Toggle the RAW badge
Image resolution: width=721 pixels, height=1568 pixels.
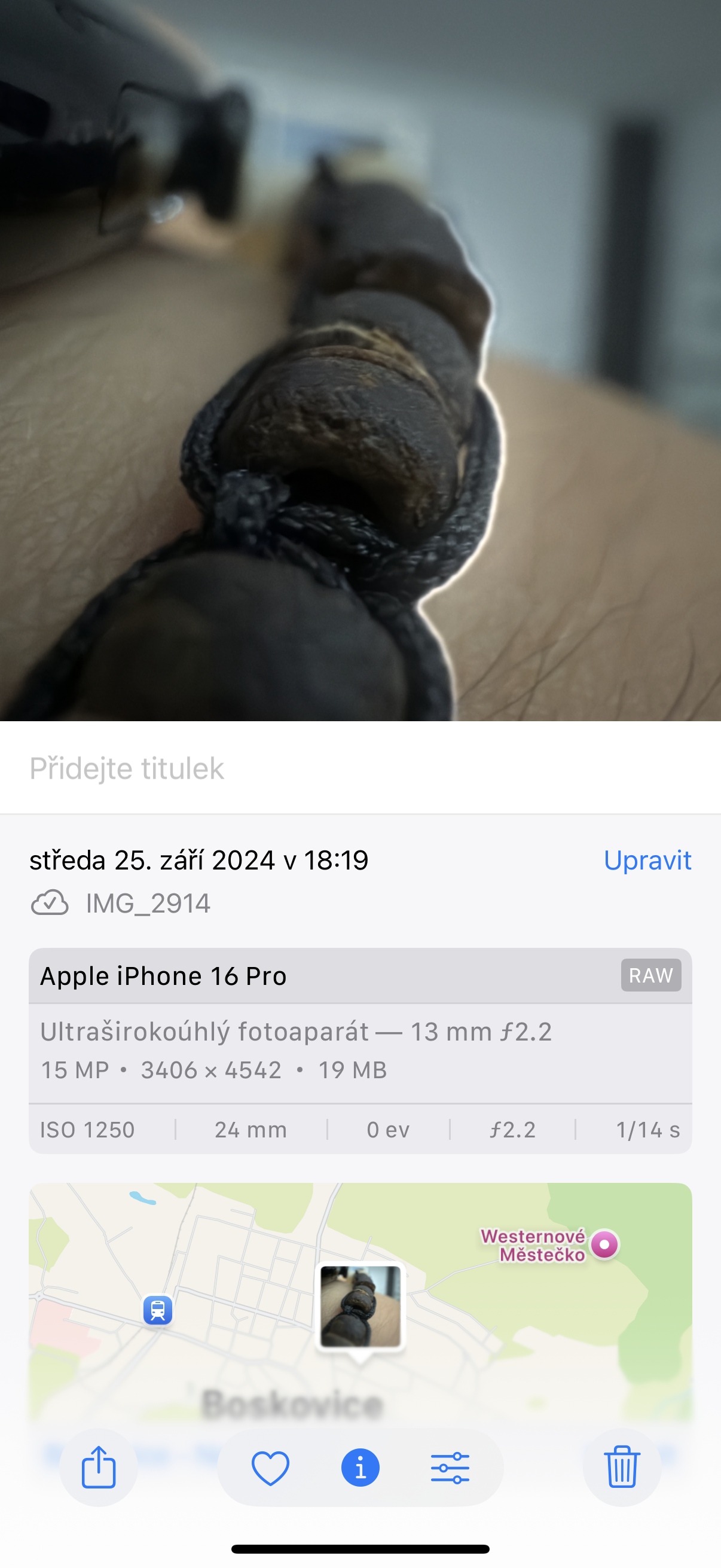click(650, 975)
